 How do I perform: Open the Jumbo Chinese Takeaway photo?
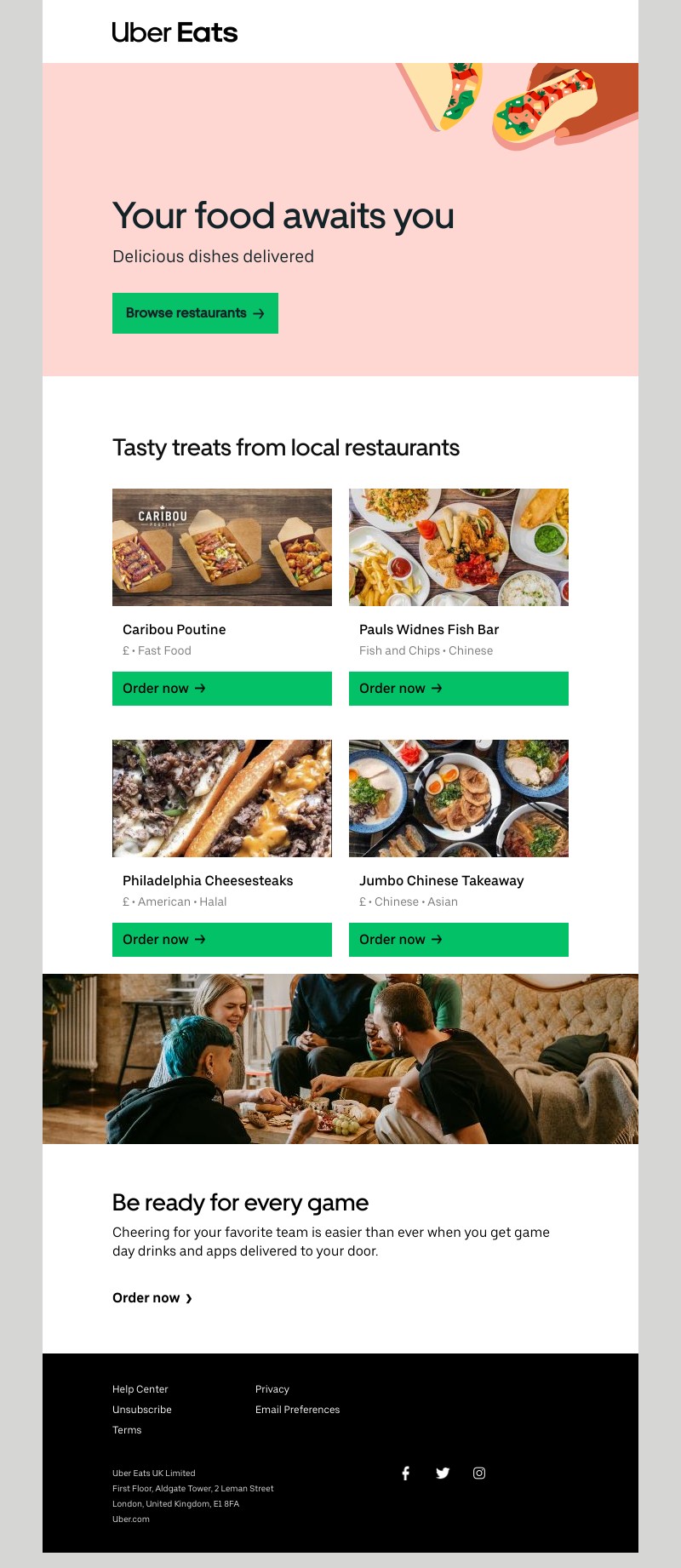point(458,798)
